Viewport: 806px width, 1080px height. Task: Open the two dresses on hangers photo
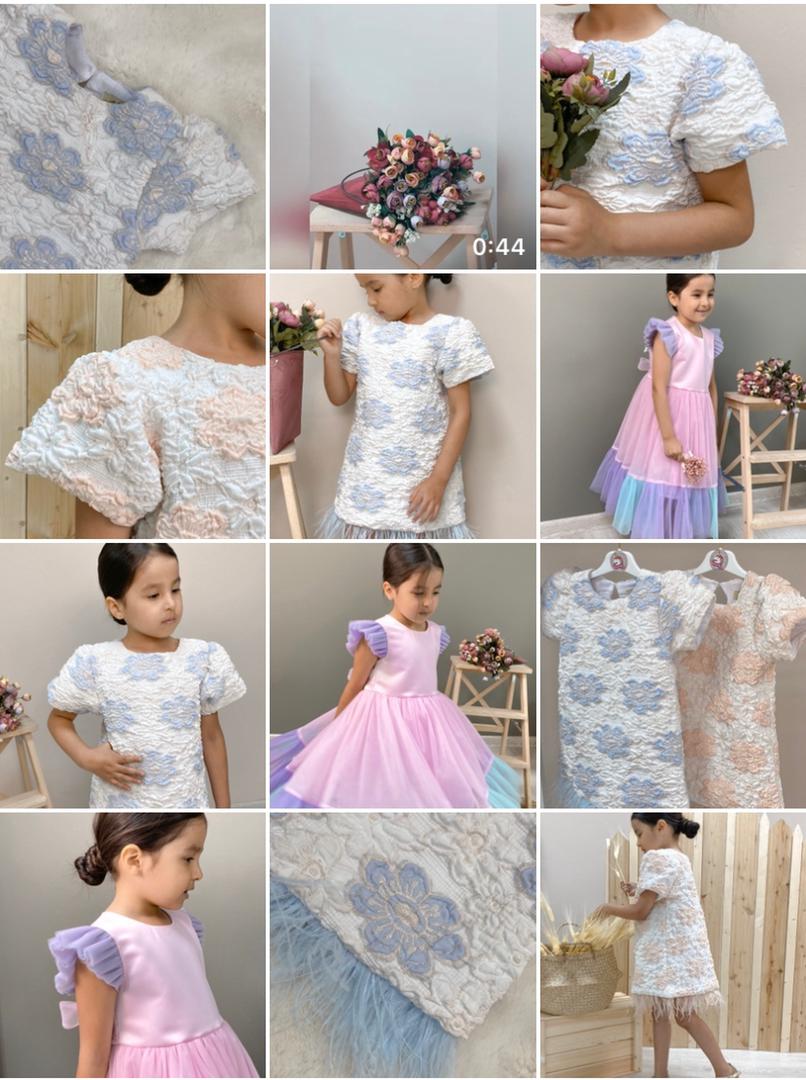672,676
